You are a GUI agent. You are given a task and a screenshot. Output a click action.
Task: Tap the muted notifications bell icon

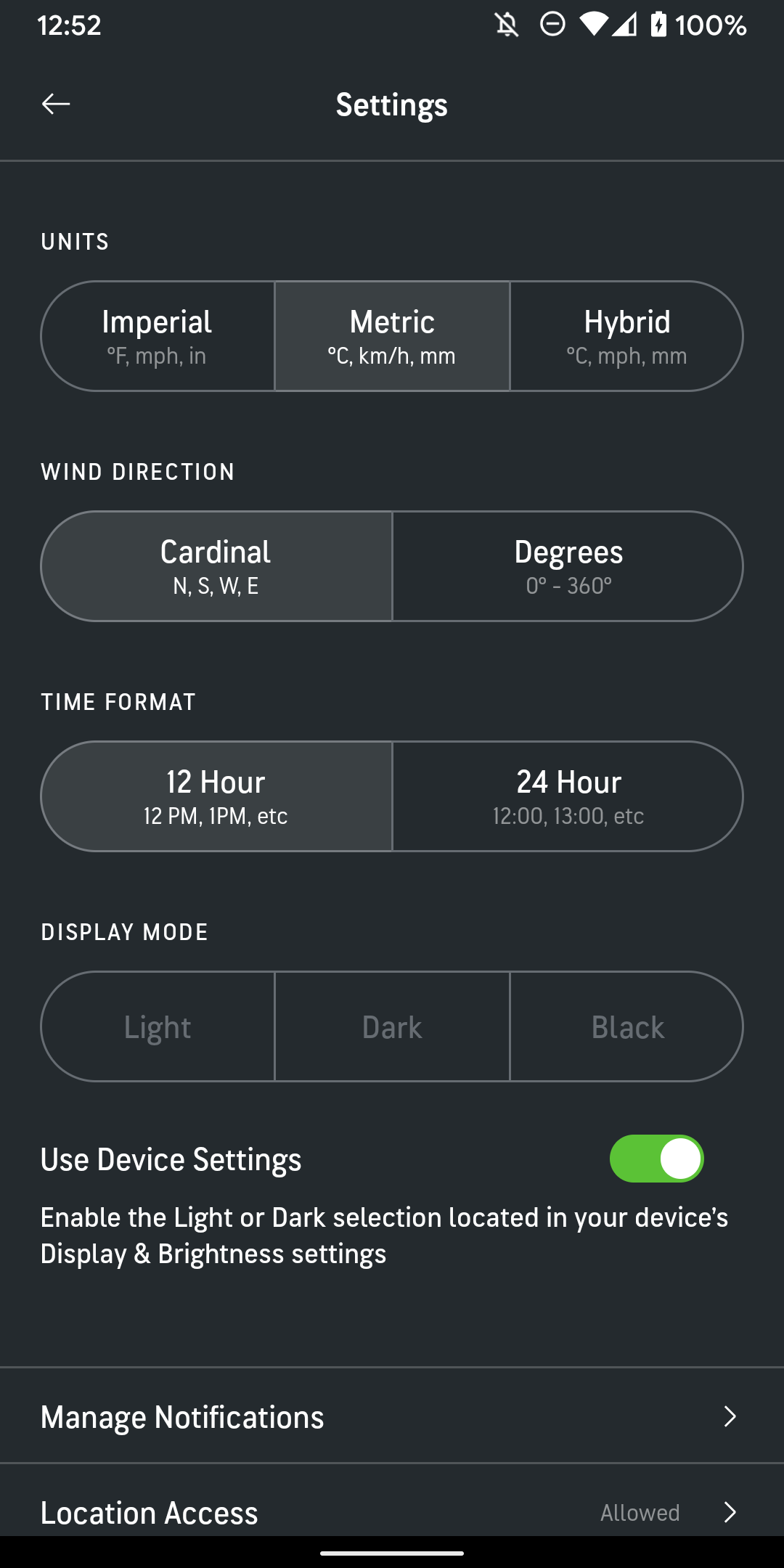point(507,24)
